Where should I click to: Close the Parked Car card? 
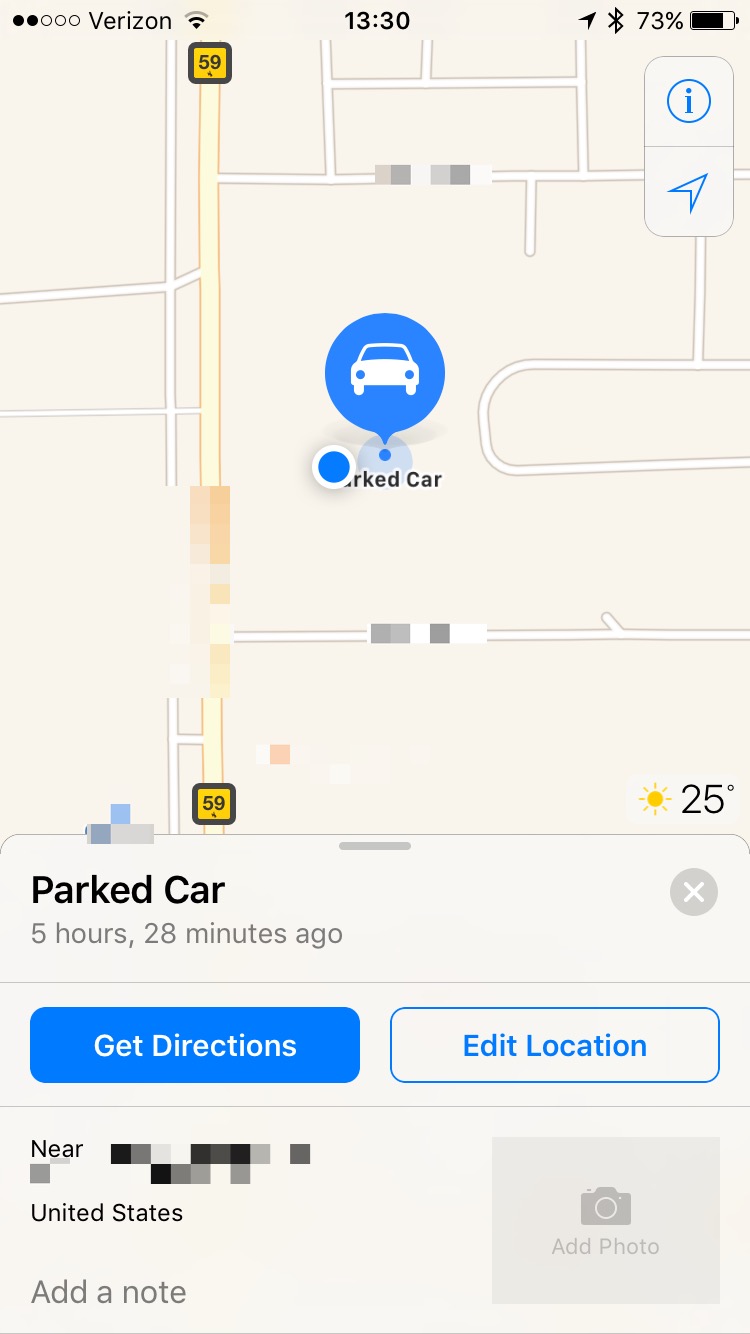(x=694, y=892)
